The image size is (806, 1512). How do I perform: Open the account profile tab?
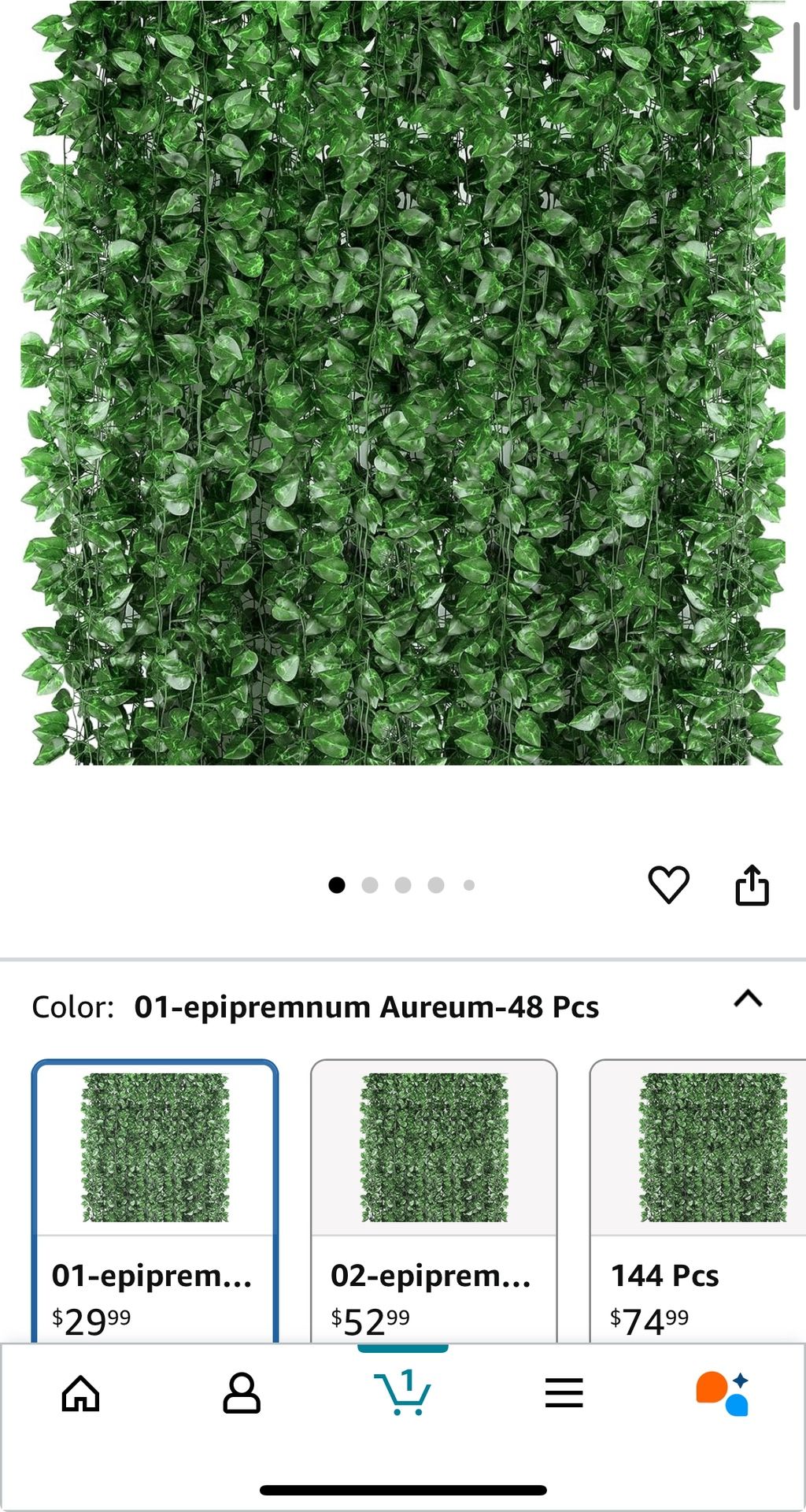(242, 1394)
